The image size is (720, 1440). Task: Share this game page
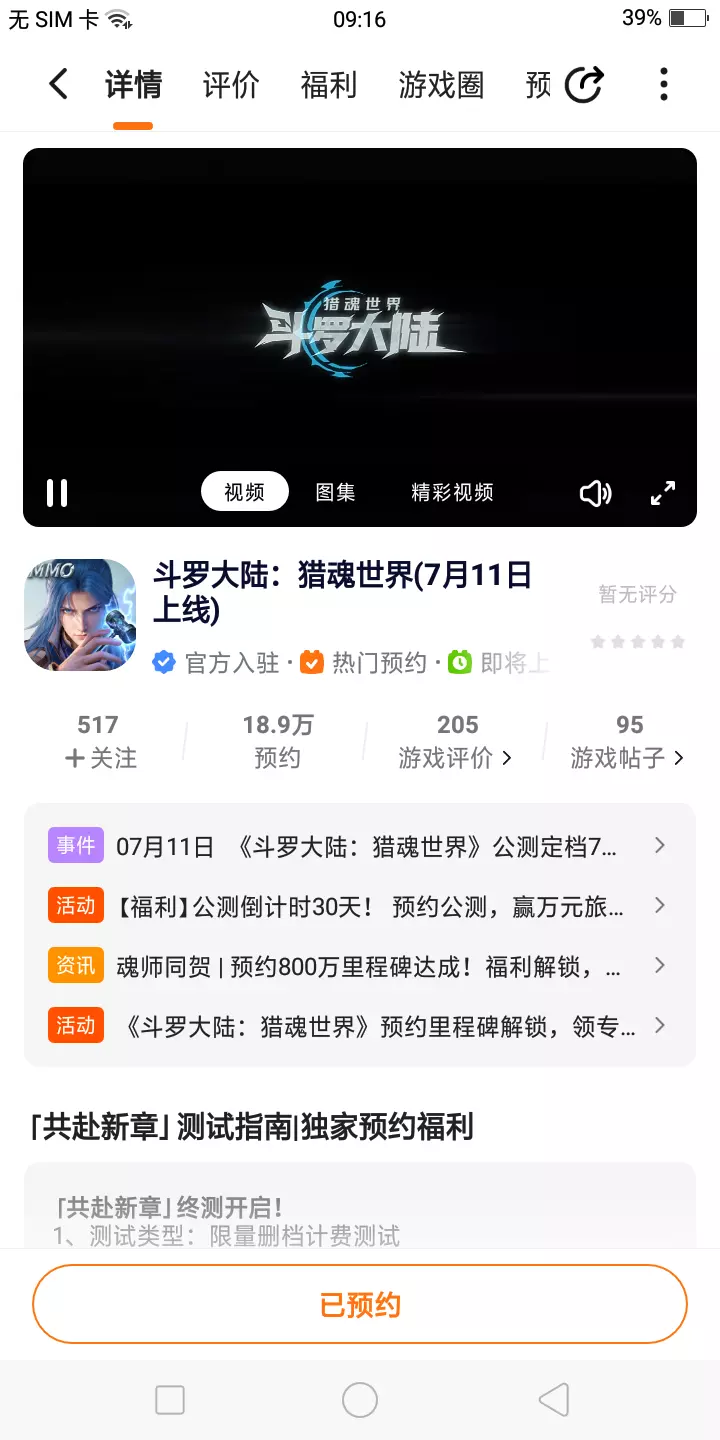pos(584,85)
